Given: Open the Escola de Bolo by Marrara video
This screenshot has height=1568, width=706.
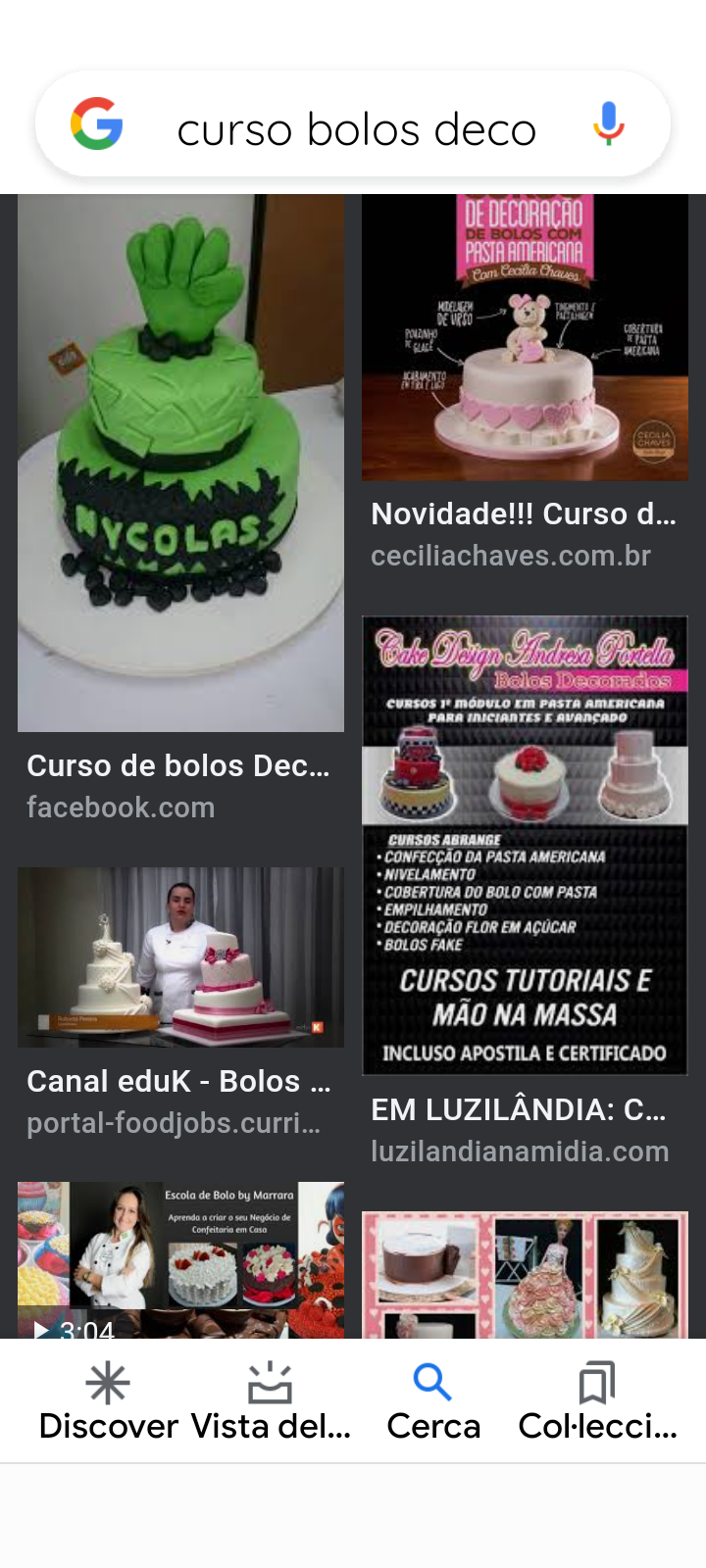Looking at the screenshot, I should point(180,1258).
